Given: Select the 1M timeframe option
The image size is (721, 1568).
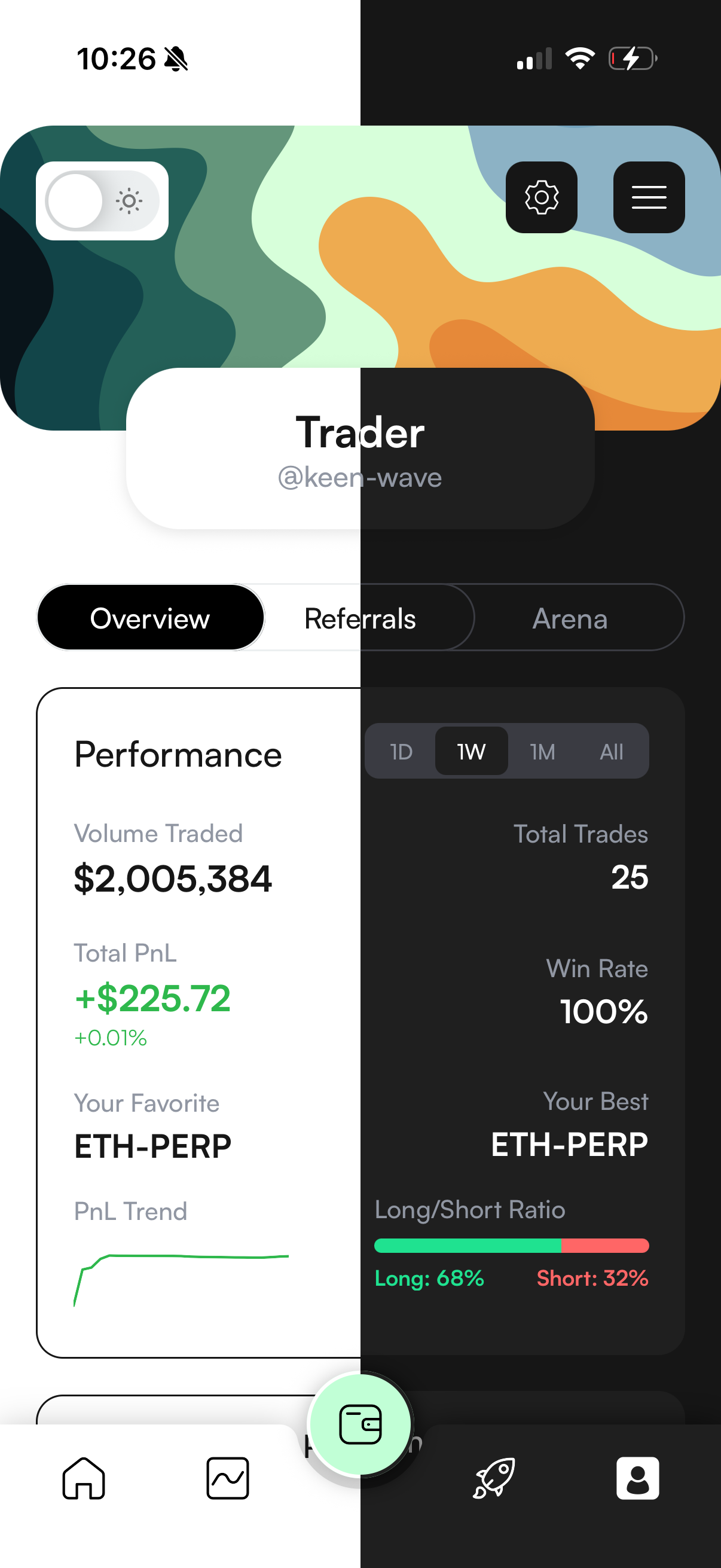Looking at the screenshot, I should tap(541, 751).
